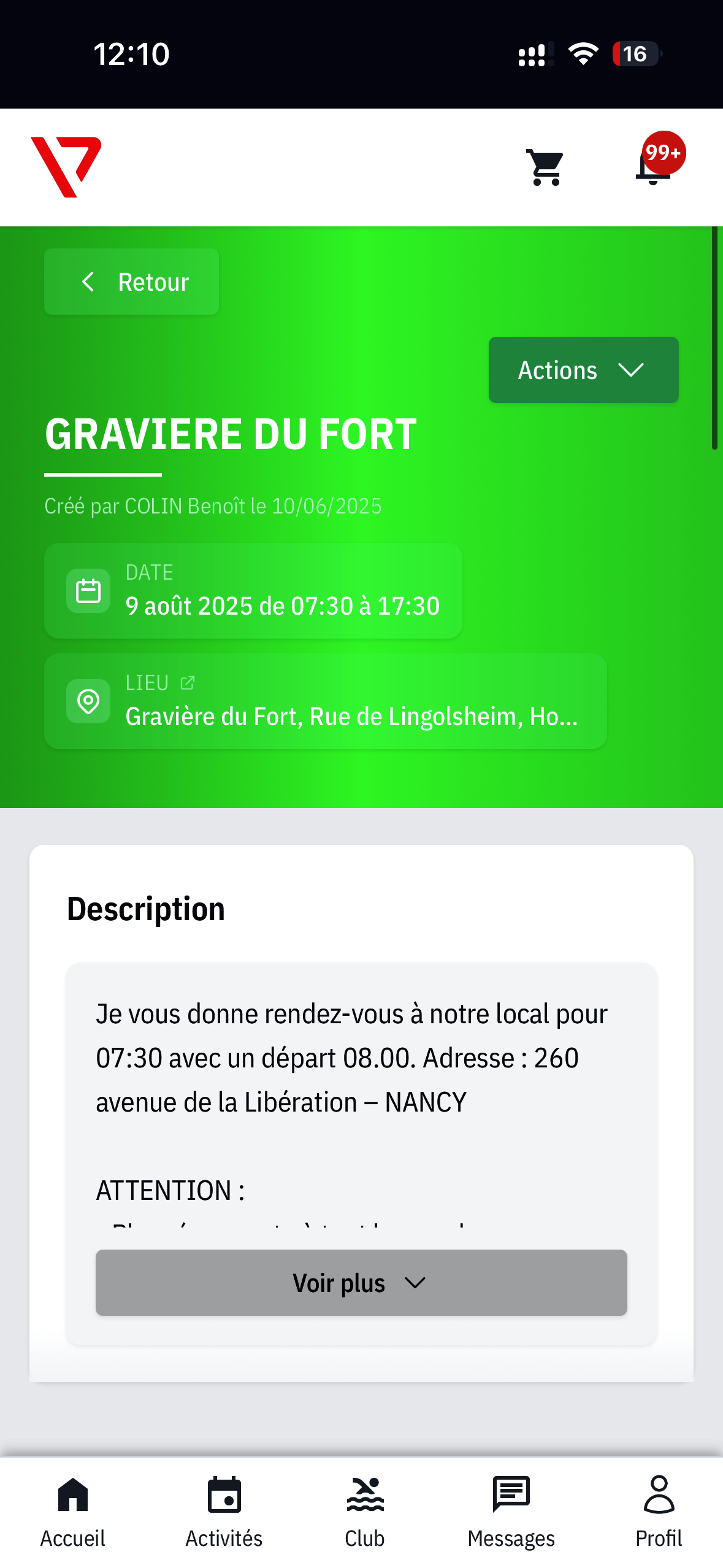Expand the Actions dropdown

click(583, 370)
